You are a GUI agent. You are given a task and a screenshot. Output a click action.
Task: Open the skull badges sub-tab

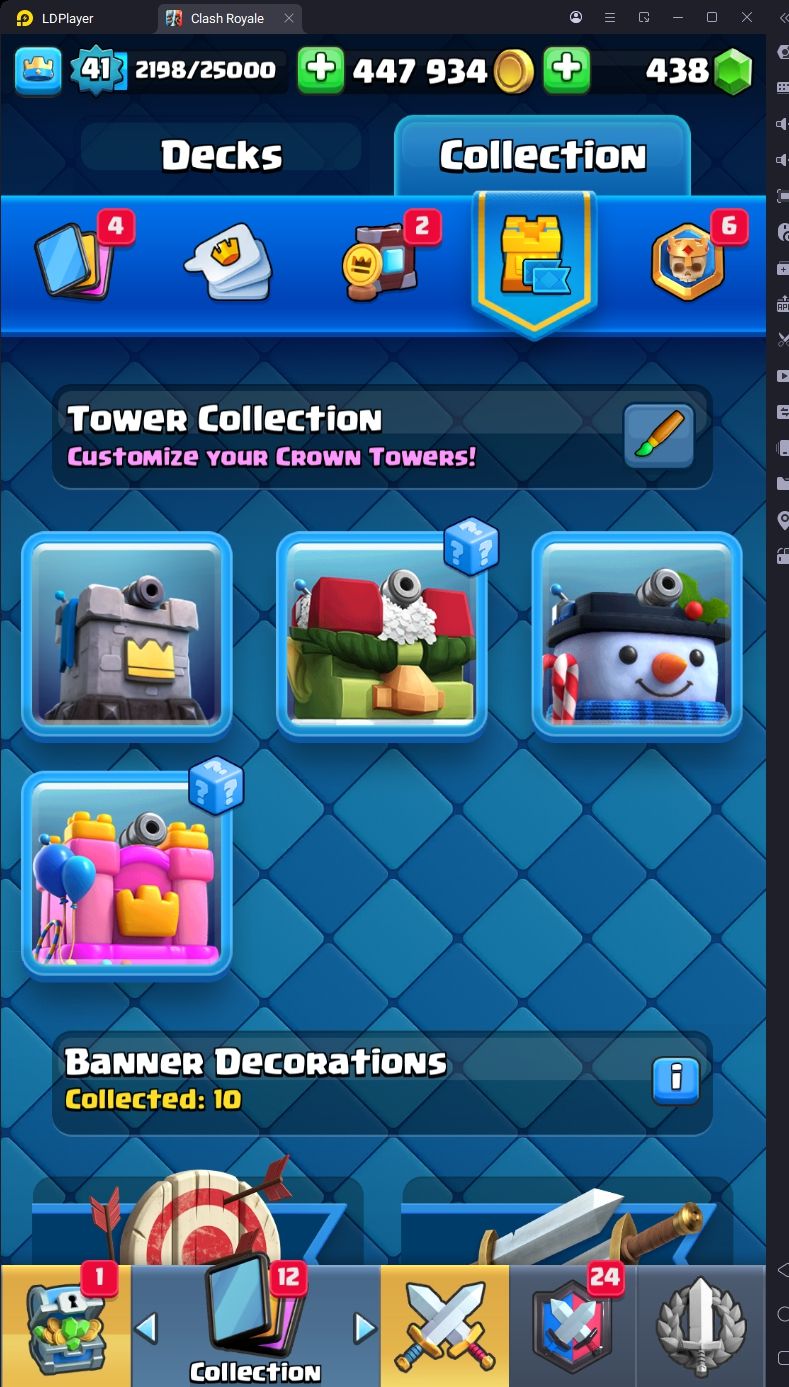coord(688,263)
